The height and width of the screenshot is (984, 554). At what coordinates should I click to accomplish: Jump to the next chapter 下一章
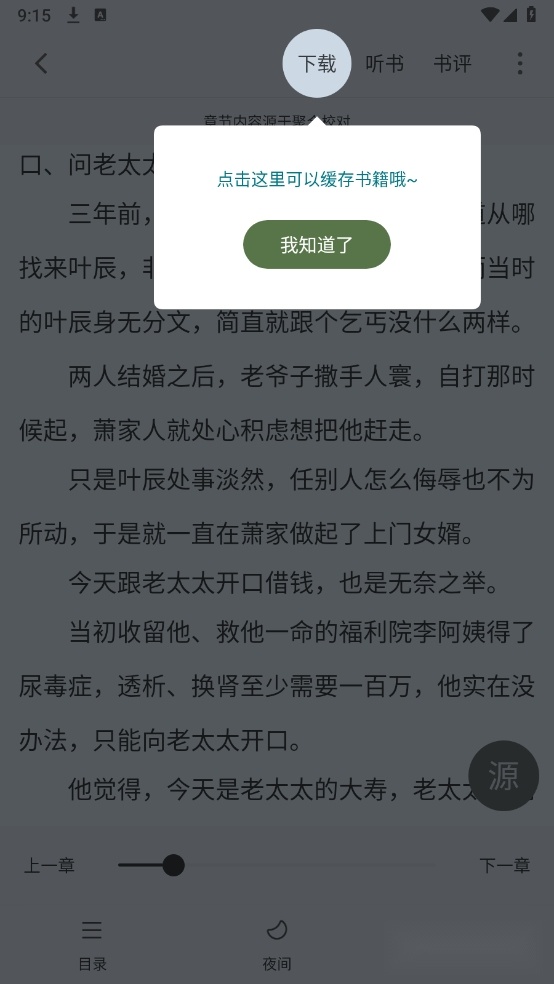pyautogui.click(x=505, y=866)
